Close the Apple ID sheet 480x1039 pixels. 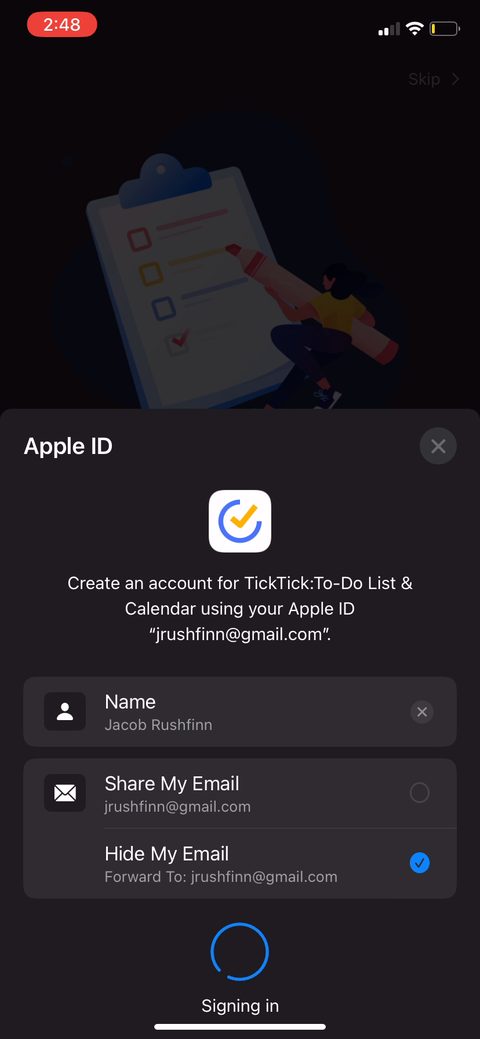coord(438,446)
